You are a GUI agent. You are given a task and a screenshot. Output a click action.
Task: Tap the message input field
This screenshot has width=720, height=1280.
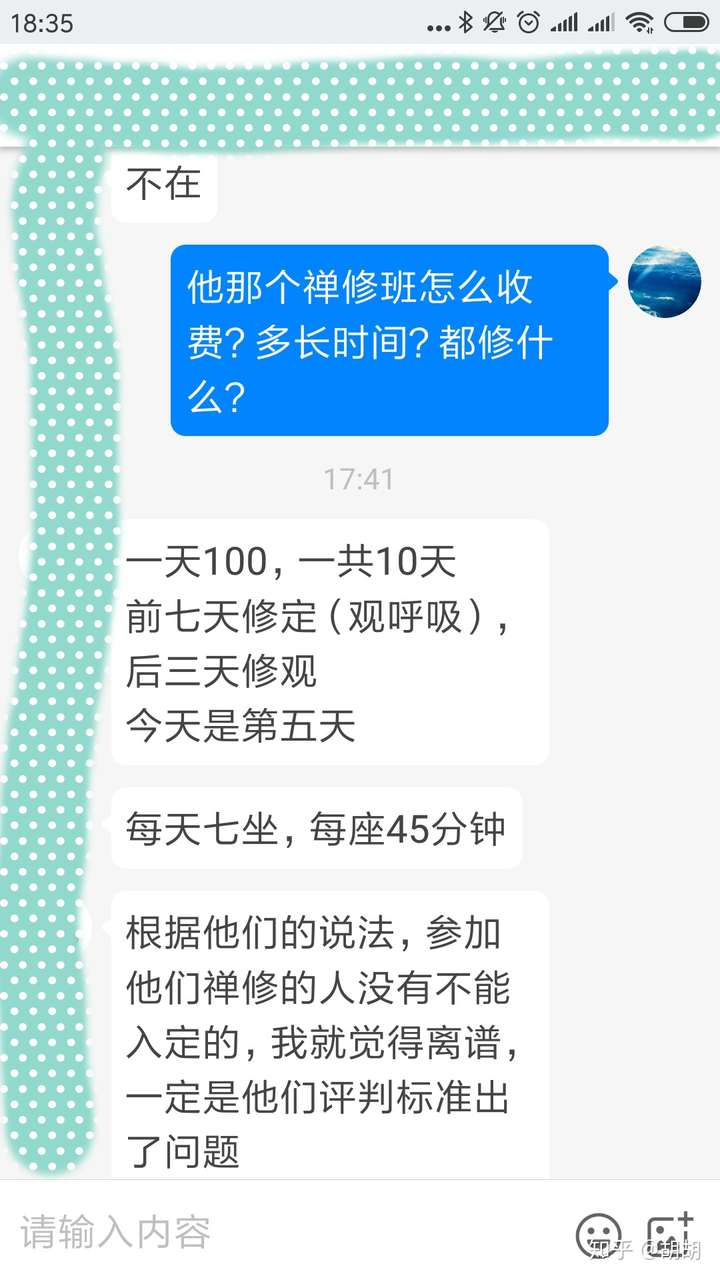[285, 1231]
